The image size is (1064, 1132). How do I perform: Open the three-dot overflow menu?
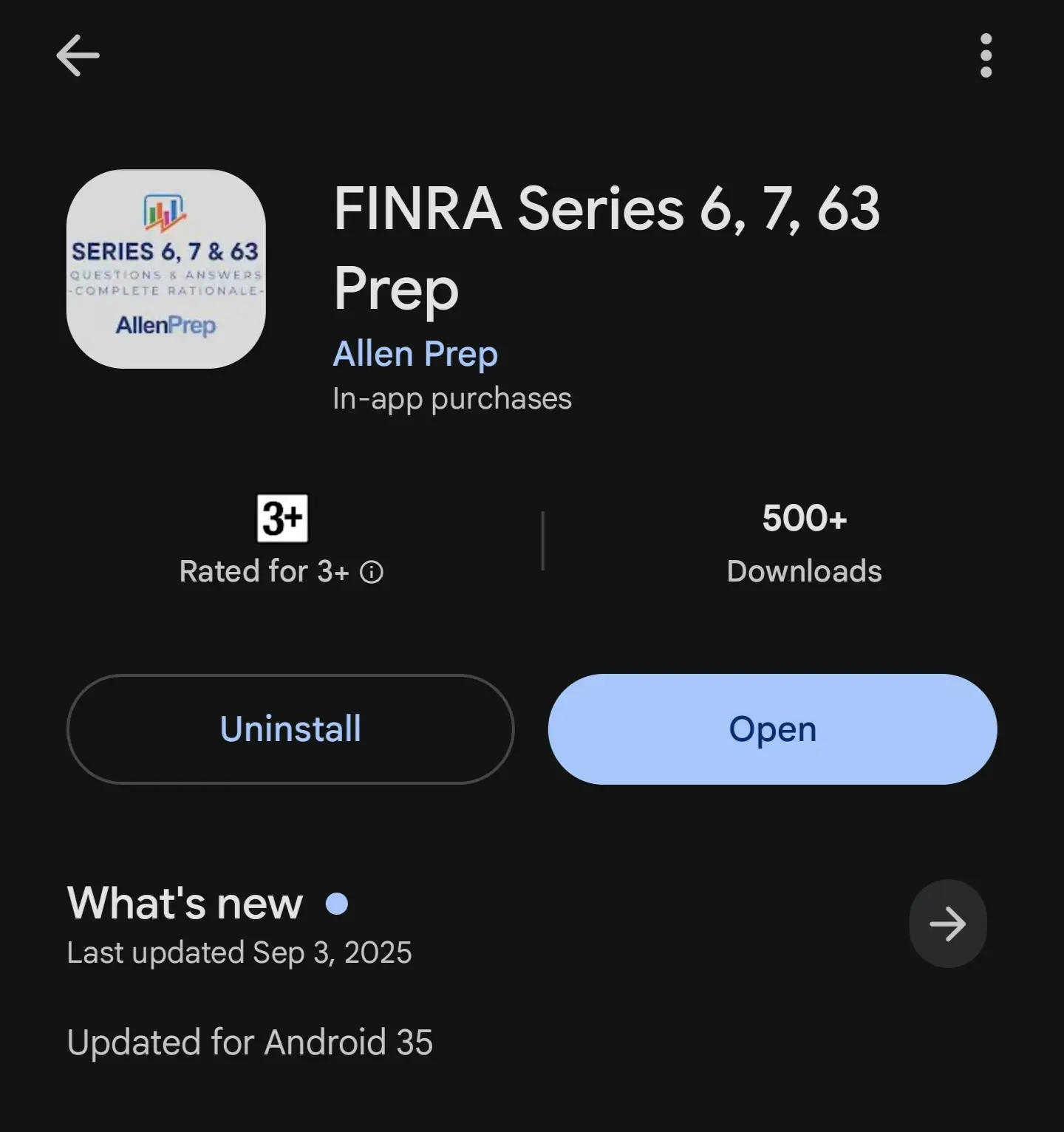coord(986,55)
